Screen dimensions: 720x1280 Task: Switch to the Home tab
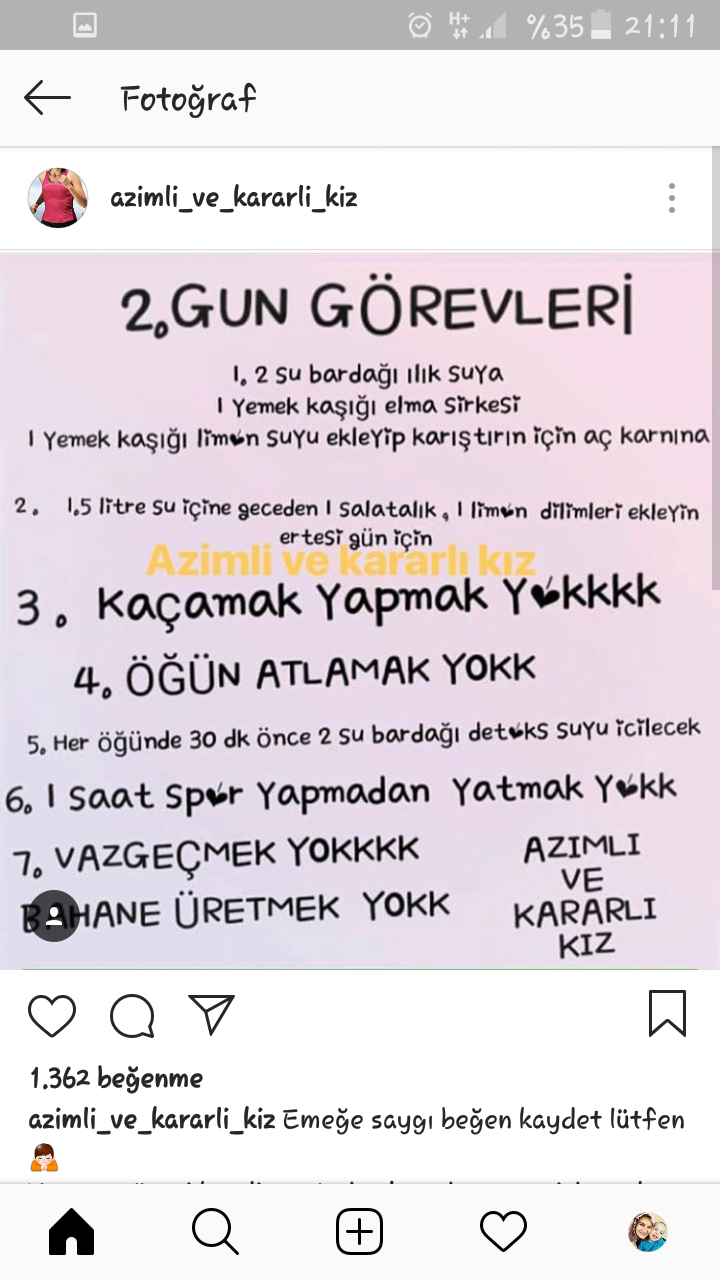72,1231
